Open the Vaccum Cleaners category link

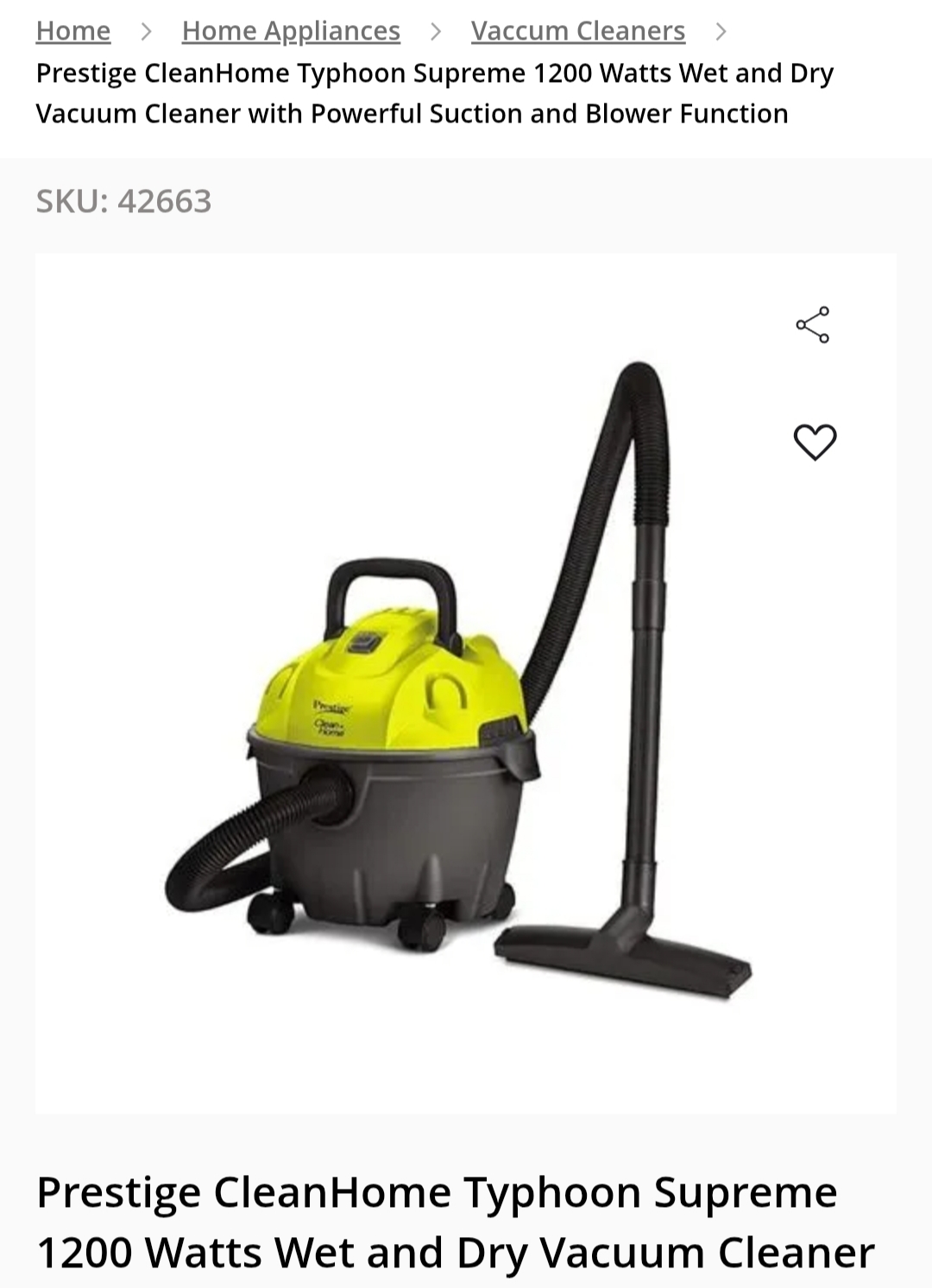[577, 31]
